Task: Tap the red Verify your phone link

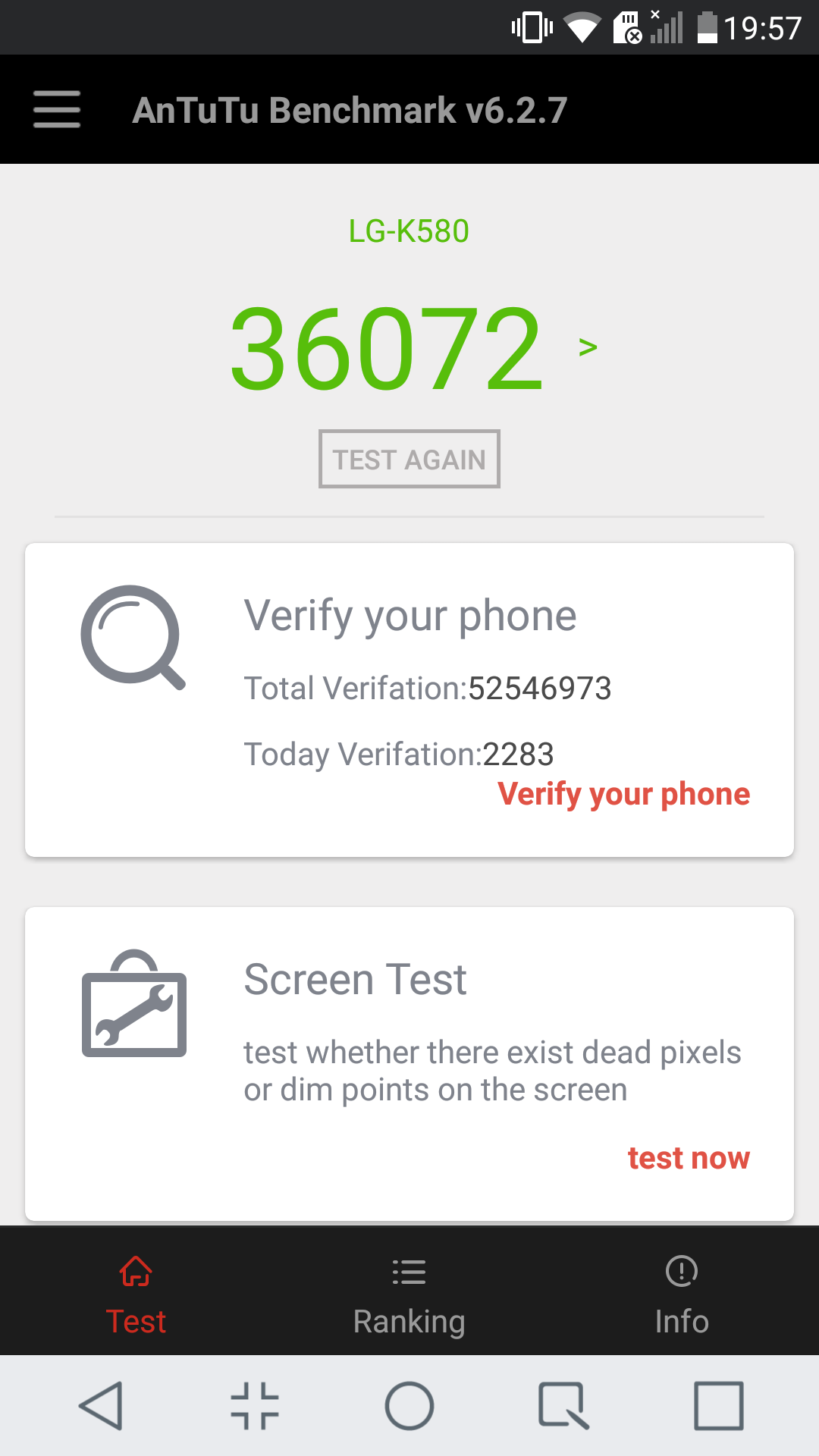Action: point(623,794)
